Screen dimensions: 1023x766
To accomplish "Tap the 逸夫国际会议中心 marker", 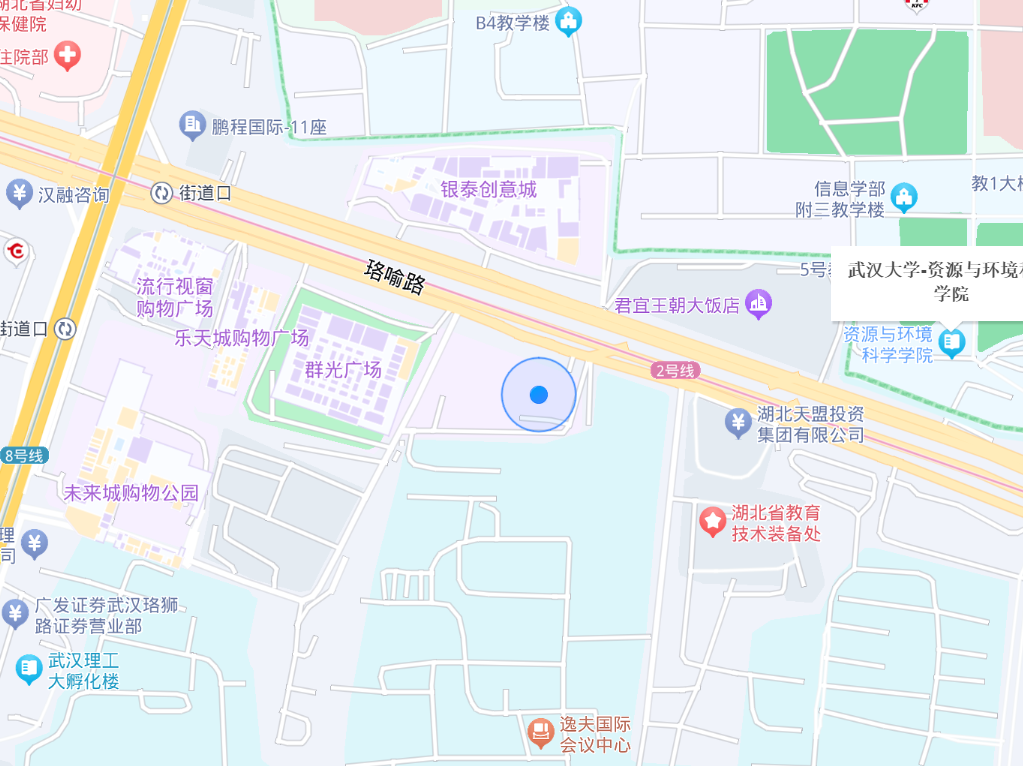I will (541, 733).
